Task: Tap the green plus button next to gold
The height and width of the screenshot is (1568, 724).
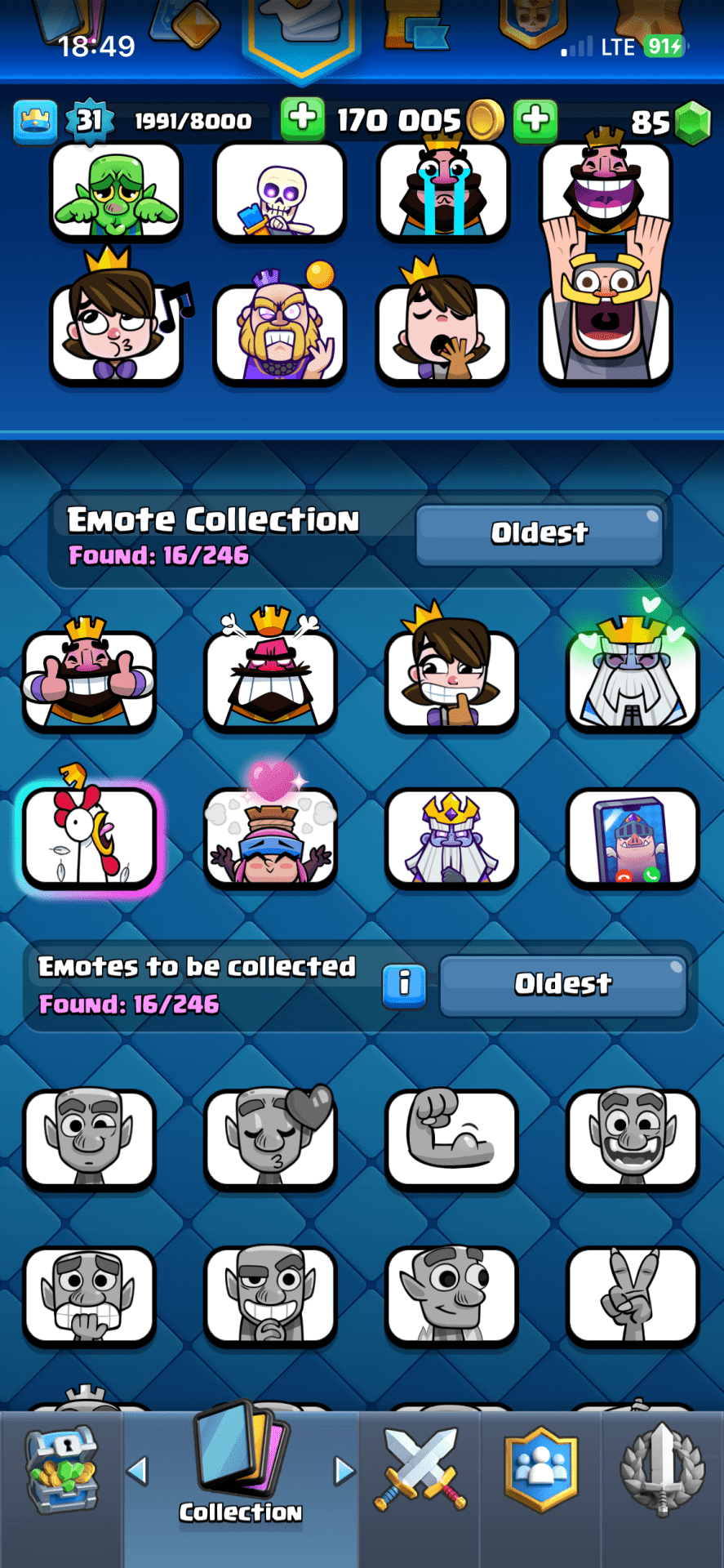Action: pyautogui.click(x=302, y=119)
